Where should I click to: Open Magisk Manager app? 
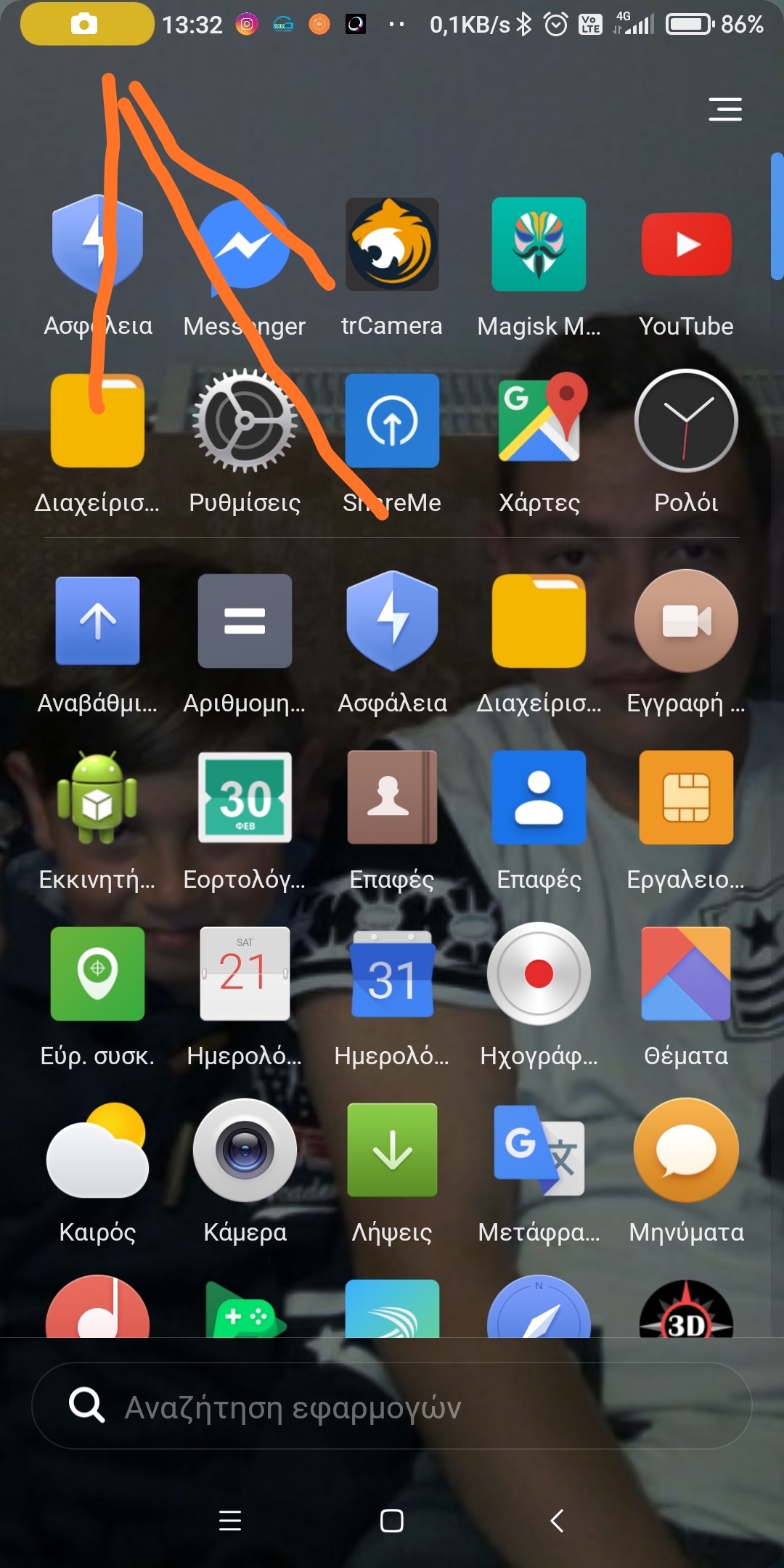[539, 245]
